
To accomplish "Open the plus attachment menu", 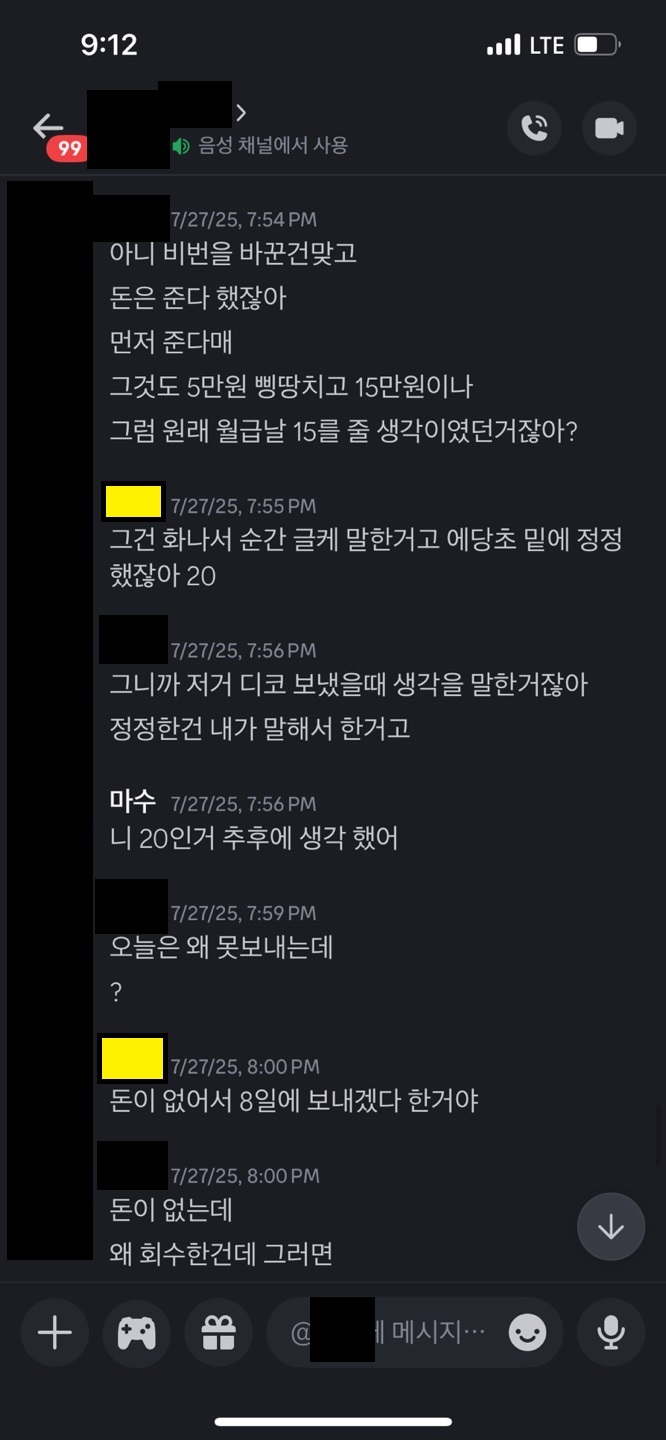I will (54, 1332).
